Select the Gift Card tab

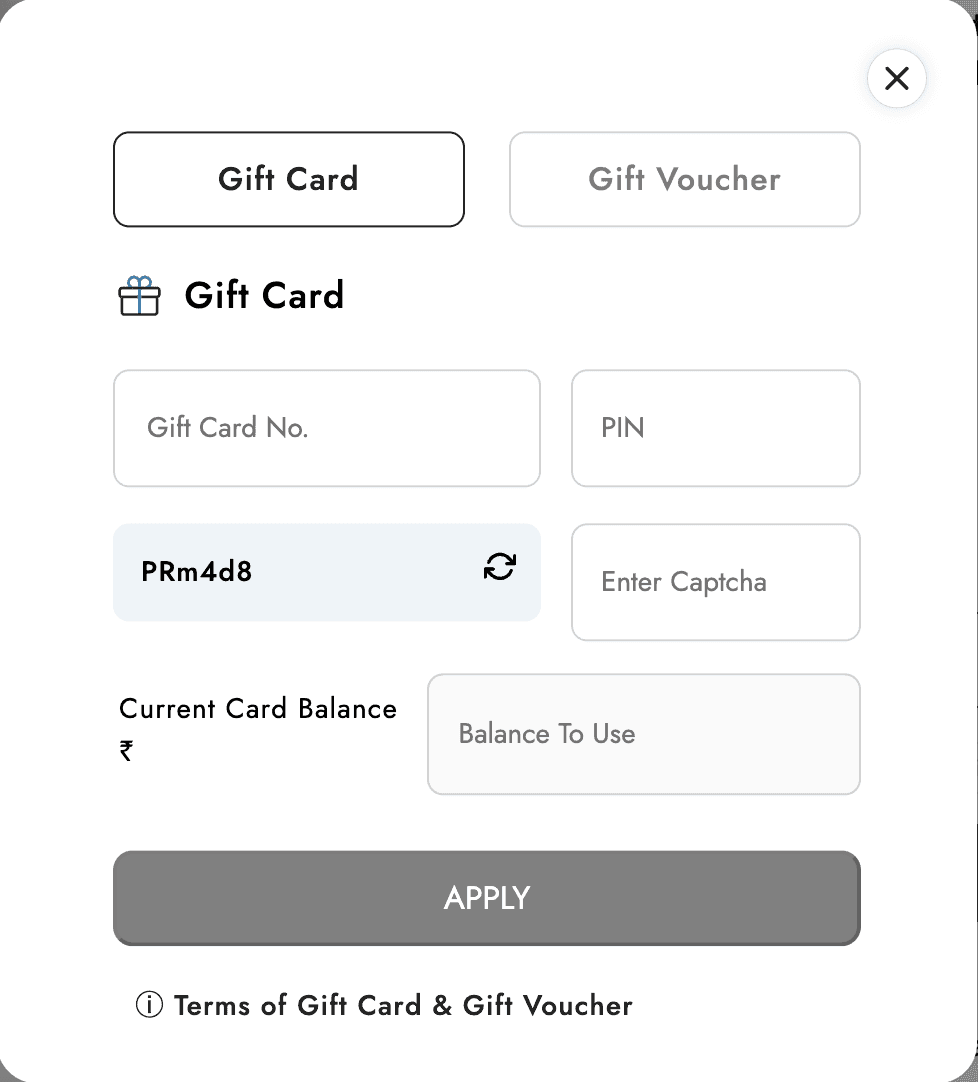click(288, 179)
